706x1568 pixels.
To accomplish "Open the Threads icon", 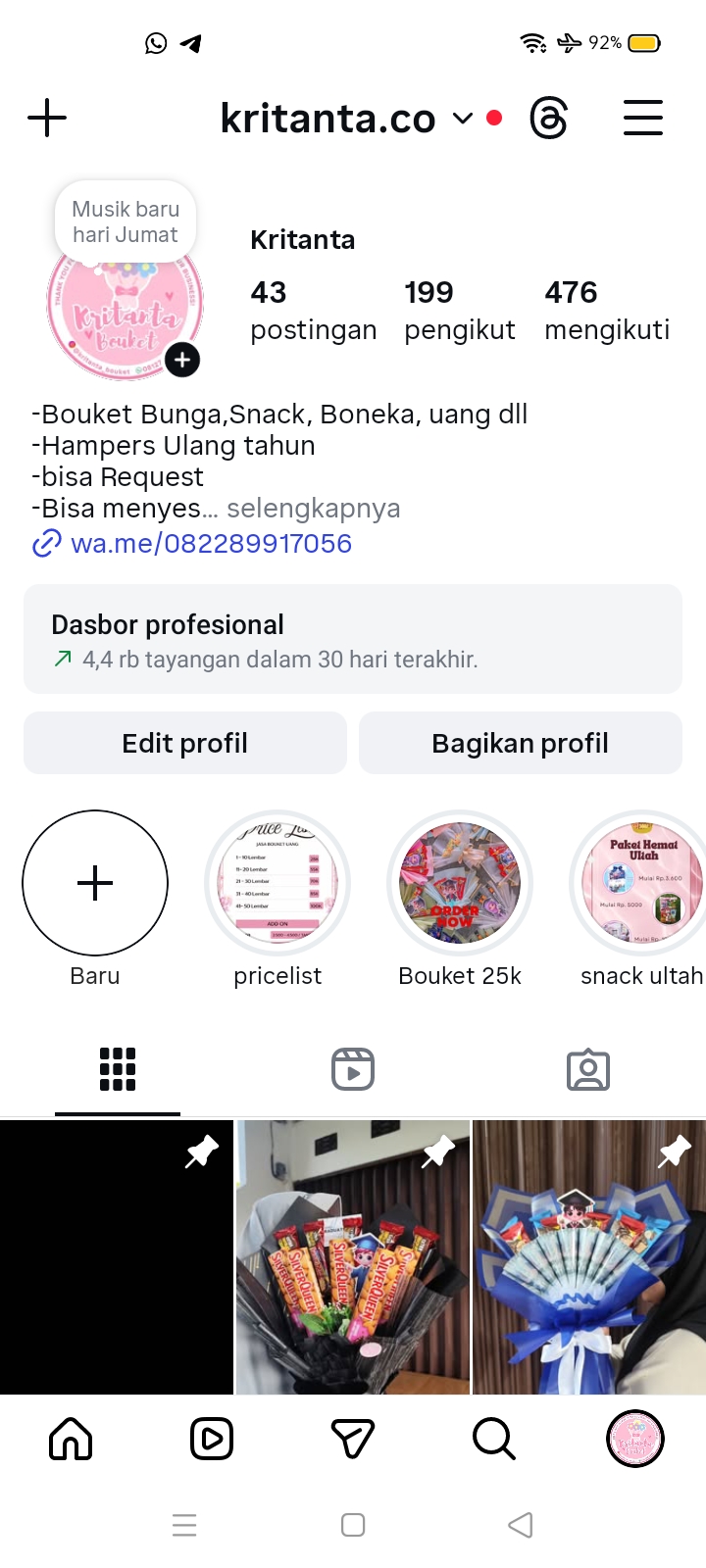I will tap(548, 119).
